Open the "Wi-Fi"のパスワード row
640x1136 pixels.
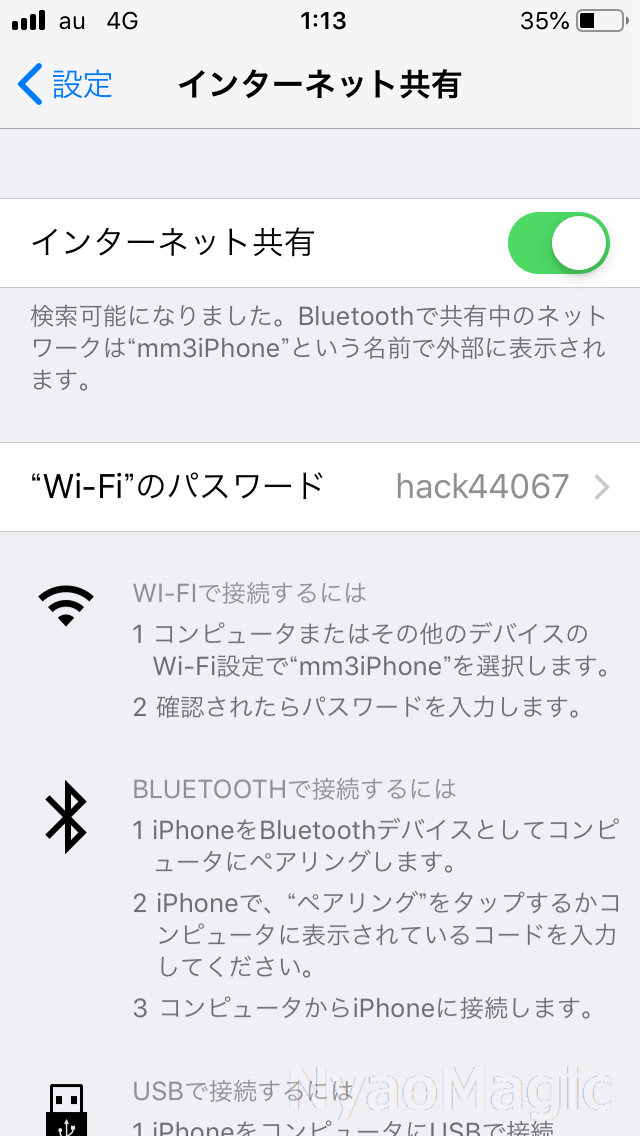point(320,487)
